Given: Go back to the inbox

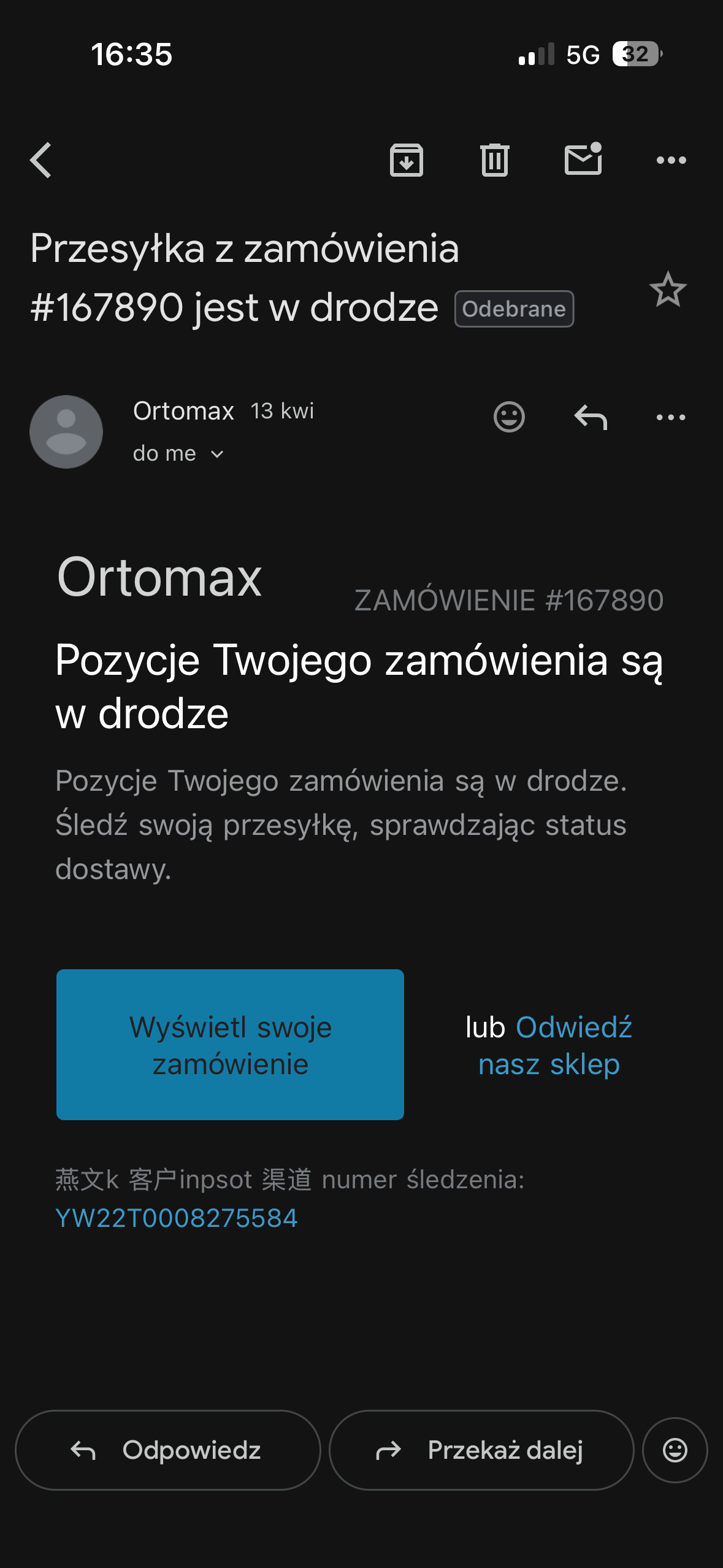Looking at the screenshot, I should (41, 161).
